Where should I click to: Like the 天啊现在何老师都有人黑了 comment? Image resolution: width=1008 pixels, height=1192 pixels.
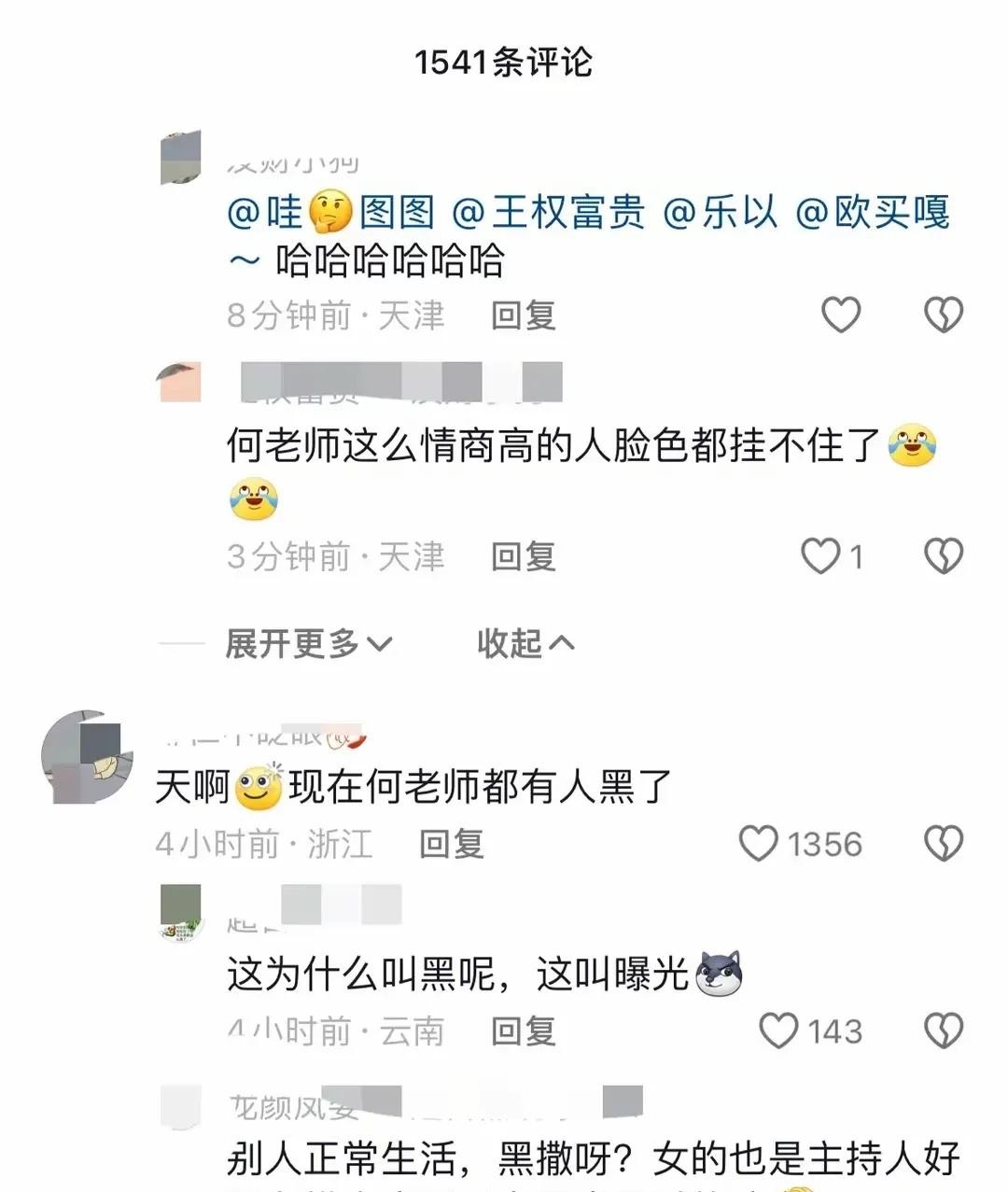758,844
